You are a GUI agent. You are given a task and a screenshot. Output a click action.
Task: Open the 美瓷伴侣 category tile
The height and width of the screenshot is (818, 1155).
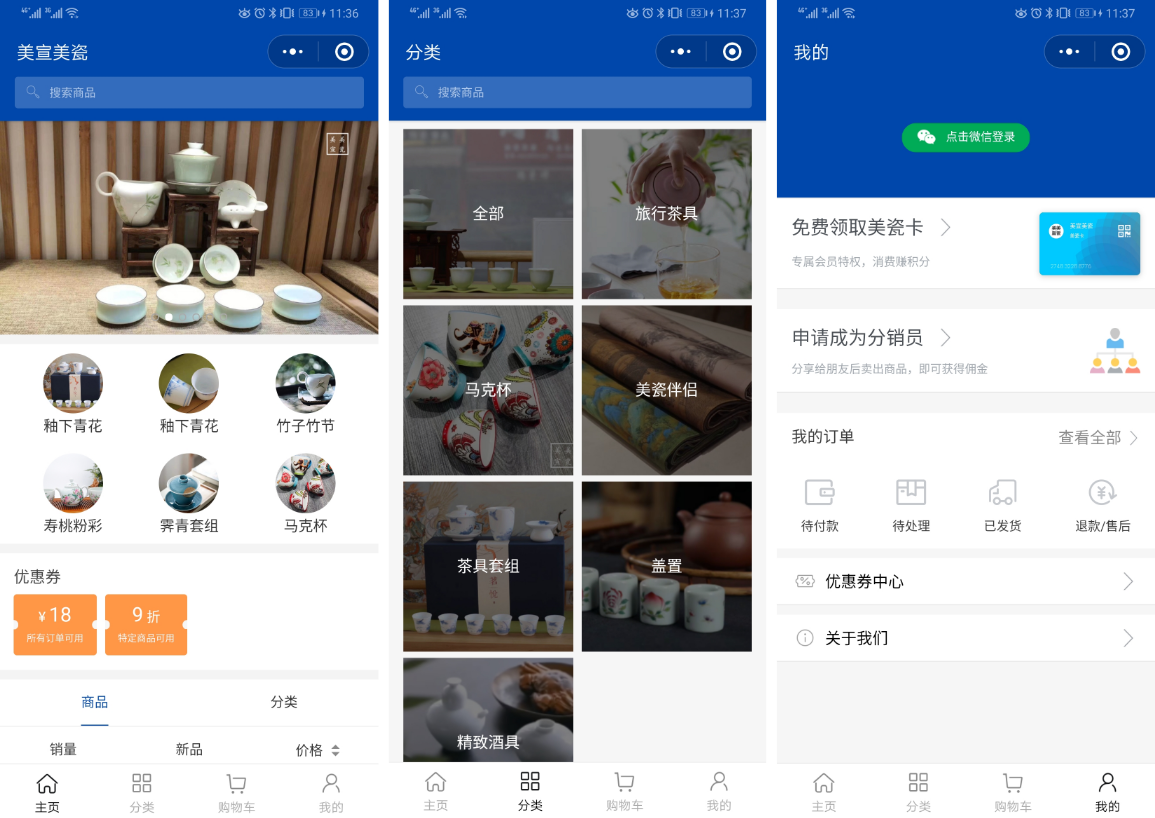[666, 390]
